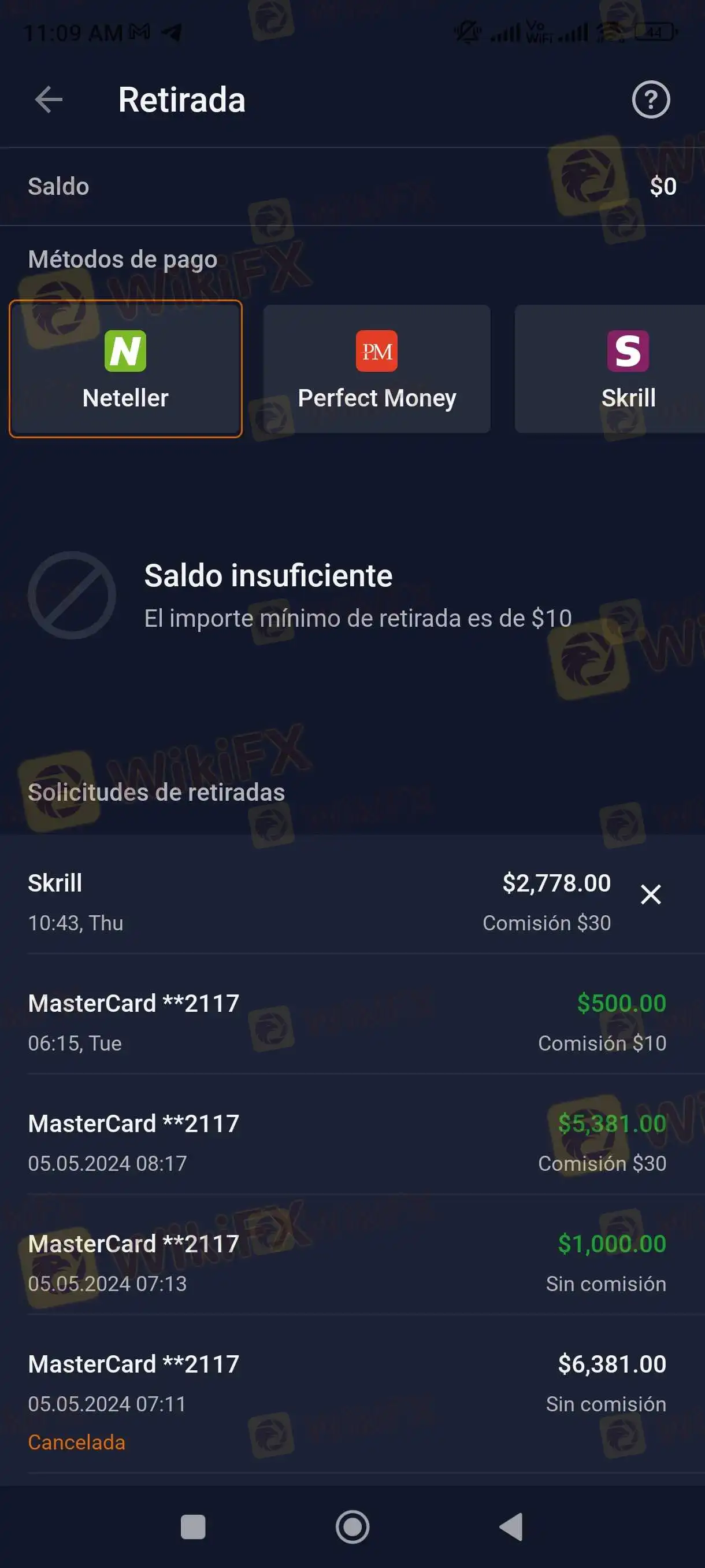Go back from the Retirada screen

pyautogui.click(x=49, y=100)
